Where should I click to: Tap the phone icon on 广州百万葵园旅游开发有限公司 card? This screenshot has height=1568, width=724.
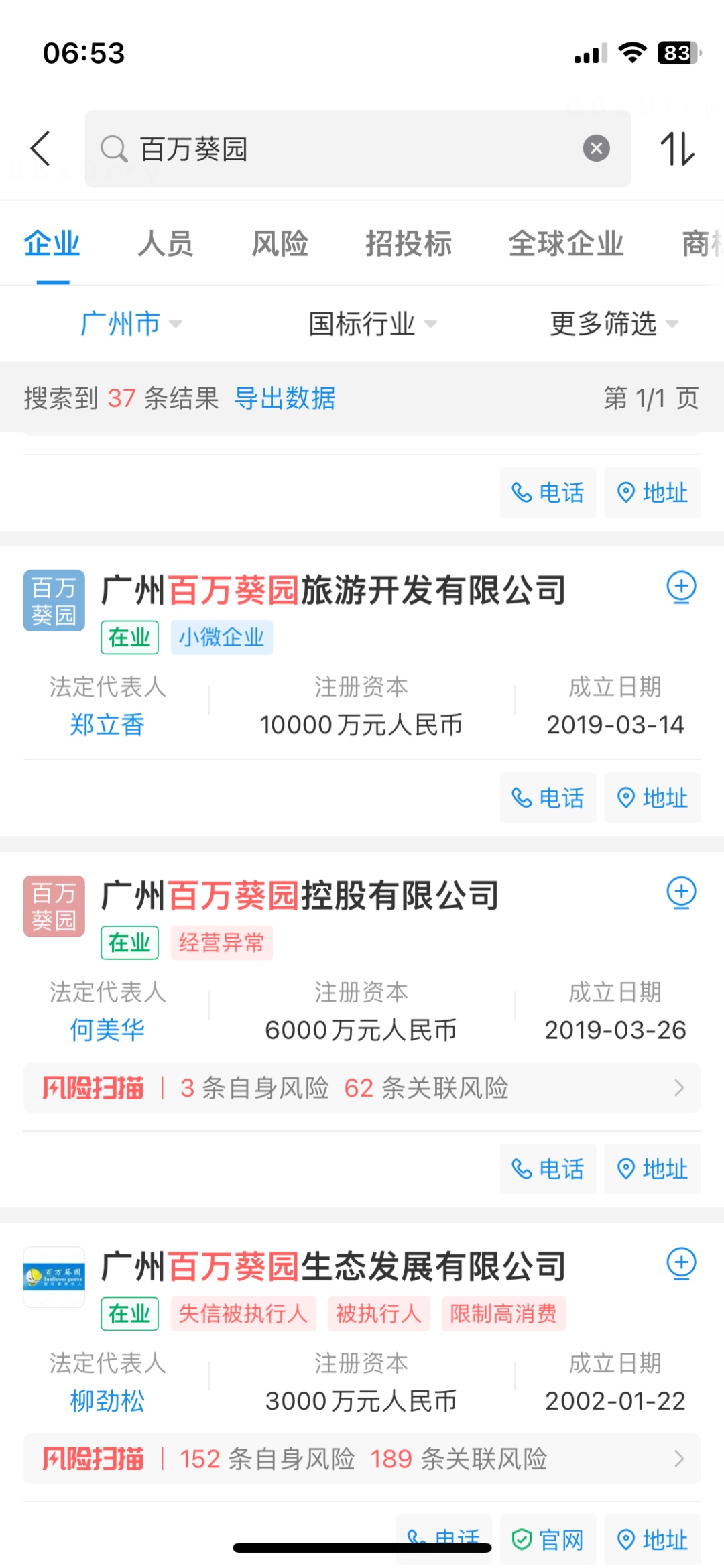point(548,798)
